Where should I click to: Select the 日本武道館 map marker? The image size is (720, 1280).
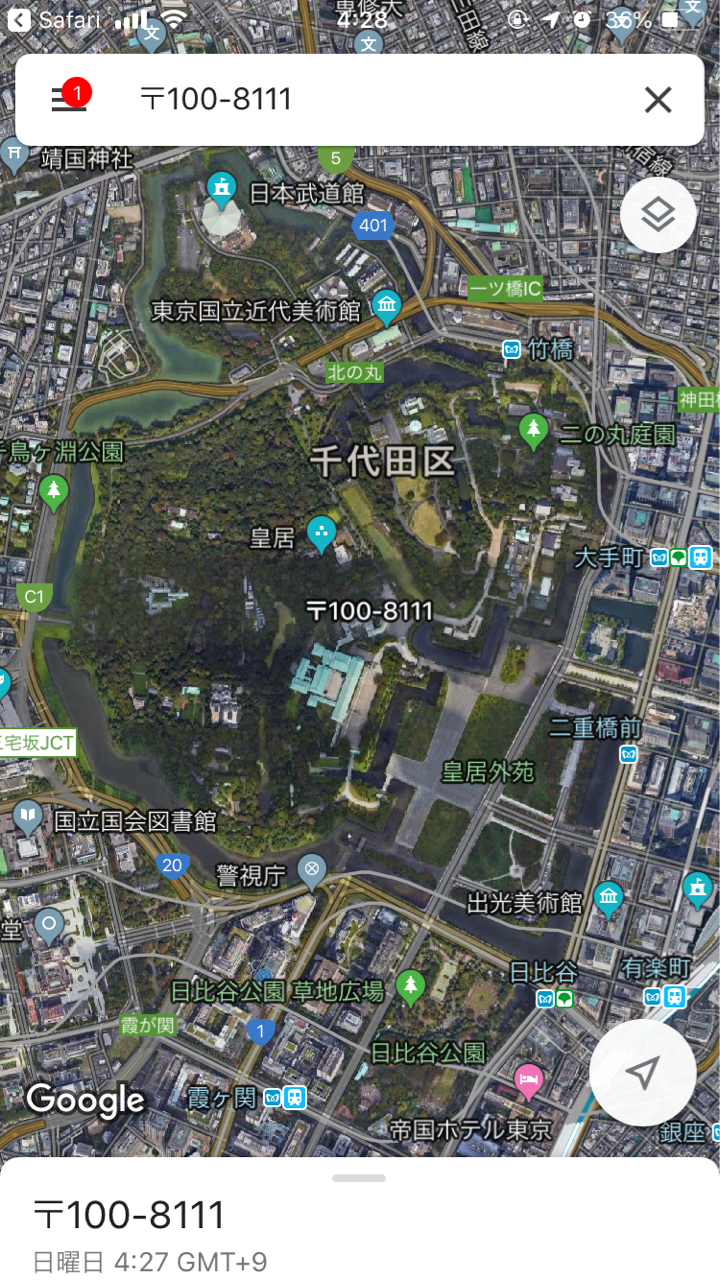click(221, 188)
